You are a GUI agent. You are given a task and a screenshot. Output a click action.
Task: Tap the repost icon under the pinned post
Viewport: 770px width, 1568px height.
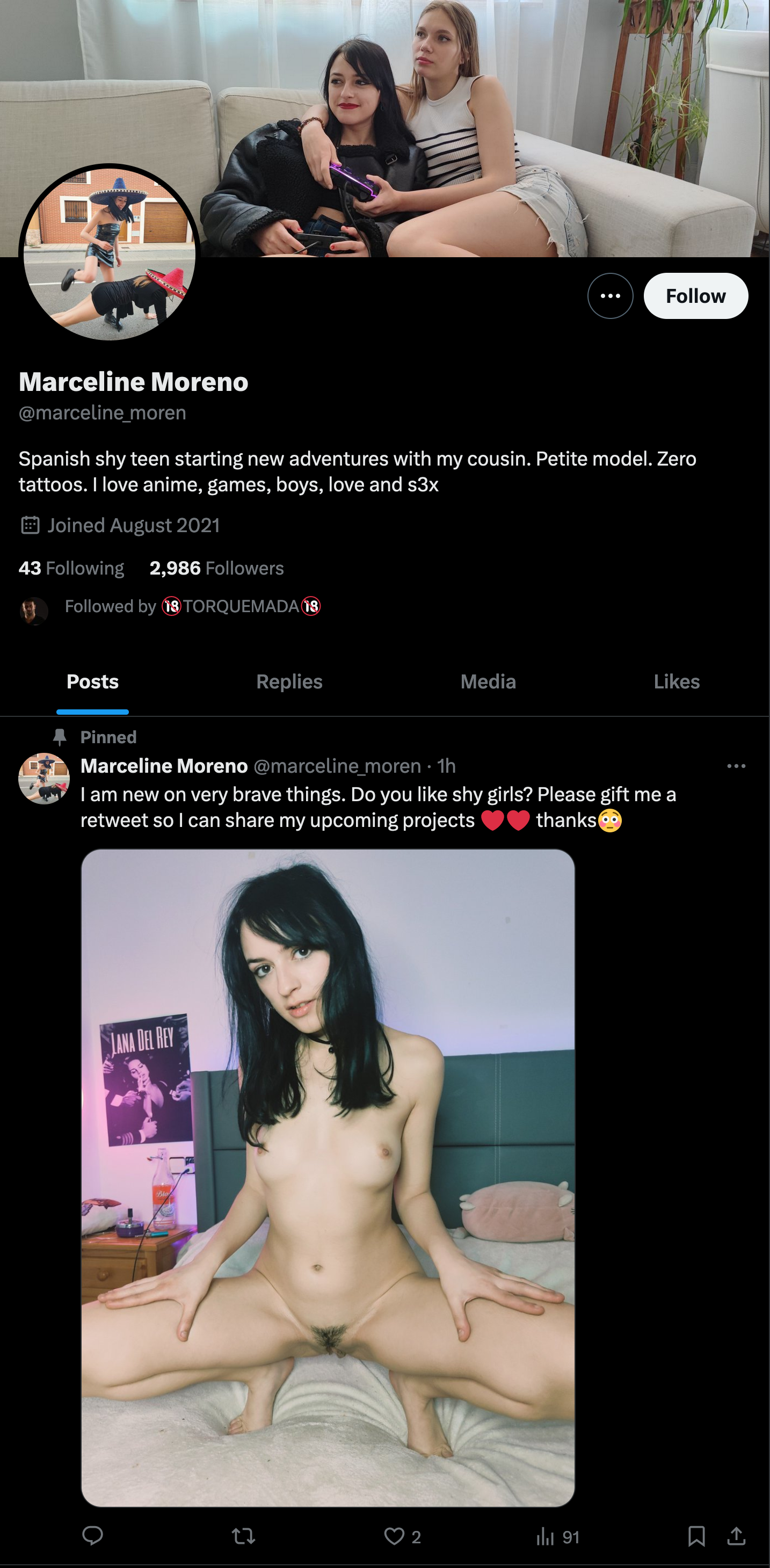coord(243,1536)
